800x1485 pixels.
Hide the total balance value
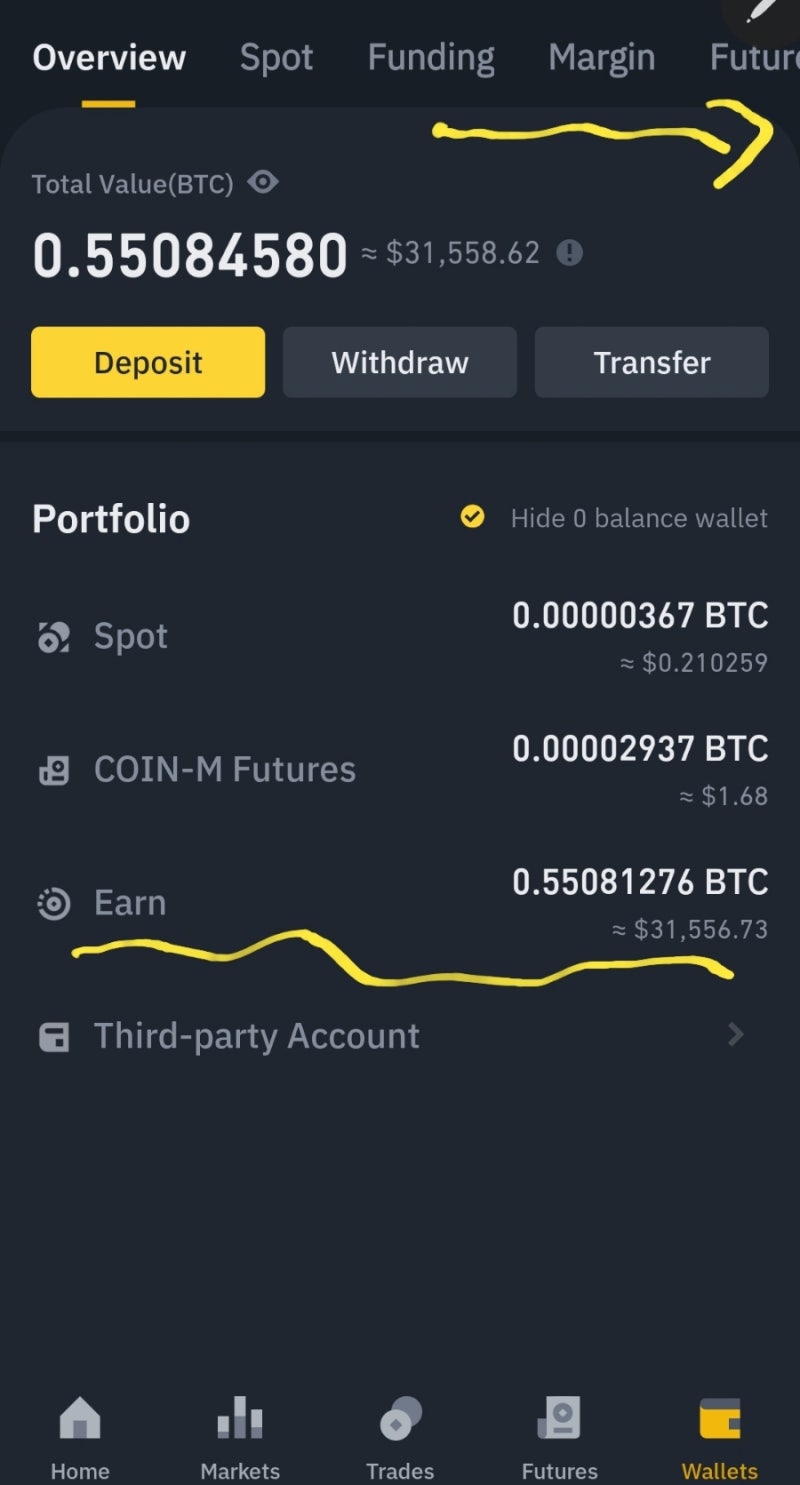point(263,183)
